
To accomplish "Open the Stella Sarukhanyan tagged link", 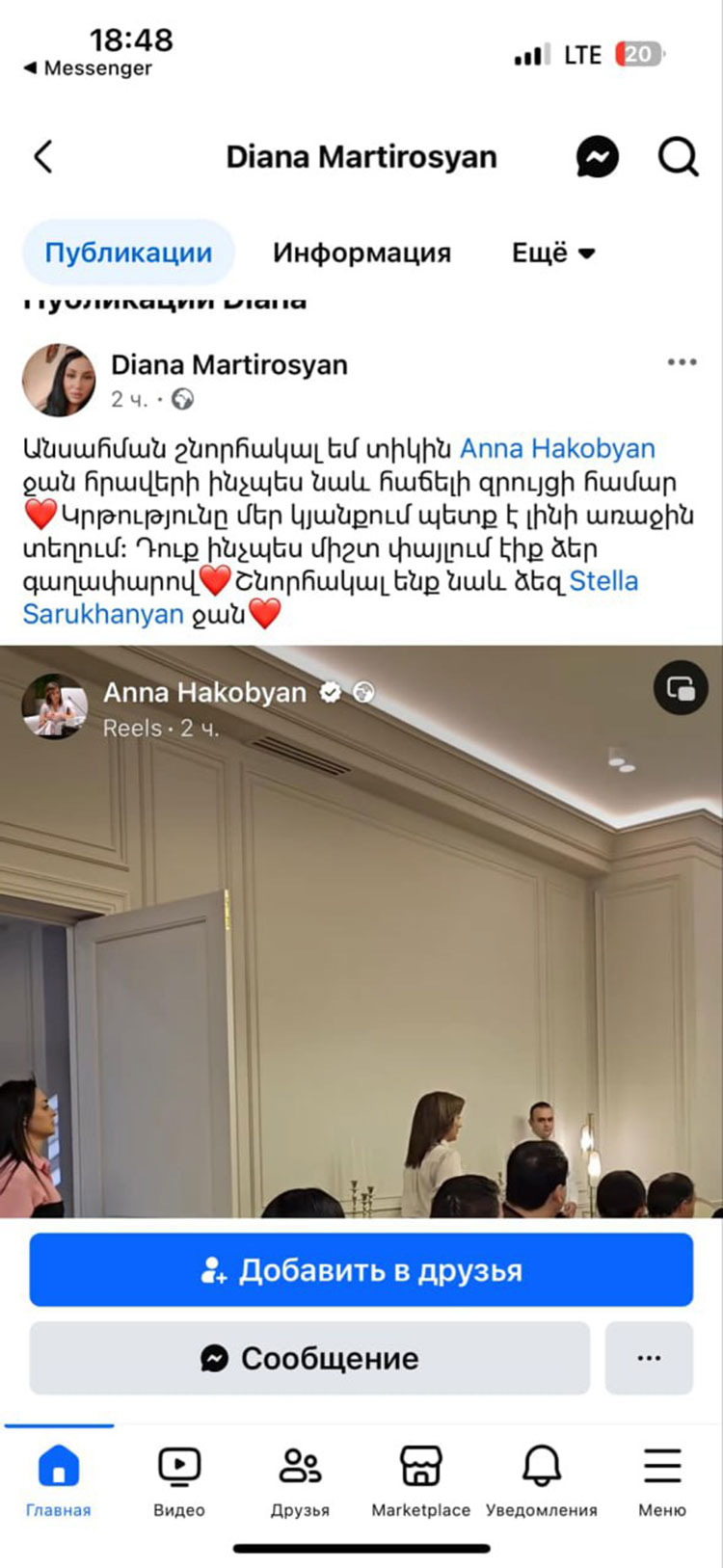I will point(331,598).
